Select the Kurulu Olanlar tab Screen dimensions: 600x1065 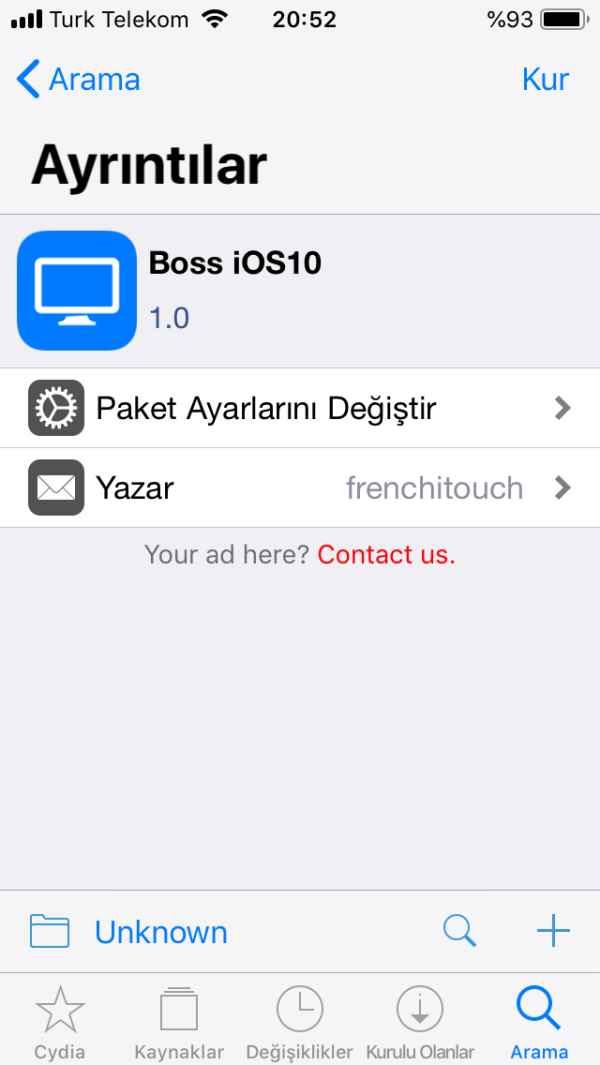coord(420,1022)
